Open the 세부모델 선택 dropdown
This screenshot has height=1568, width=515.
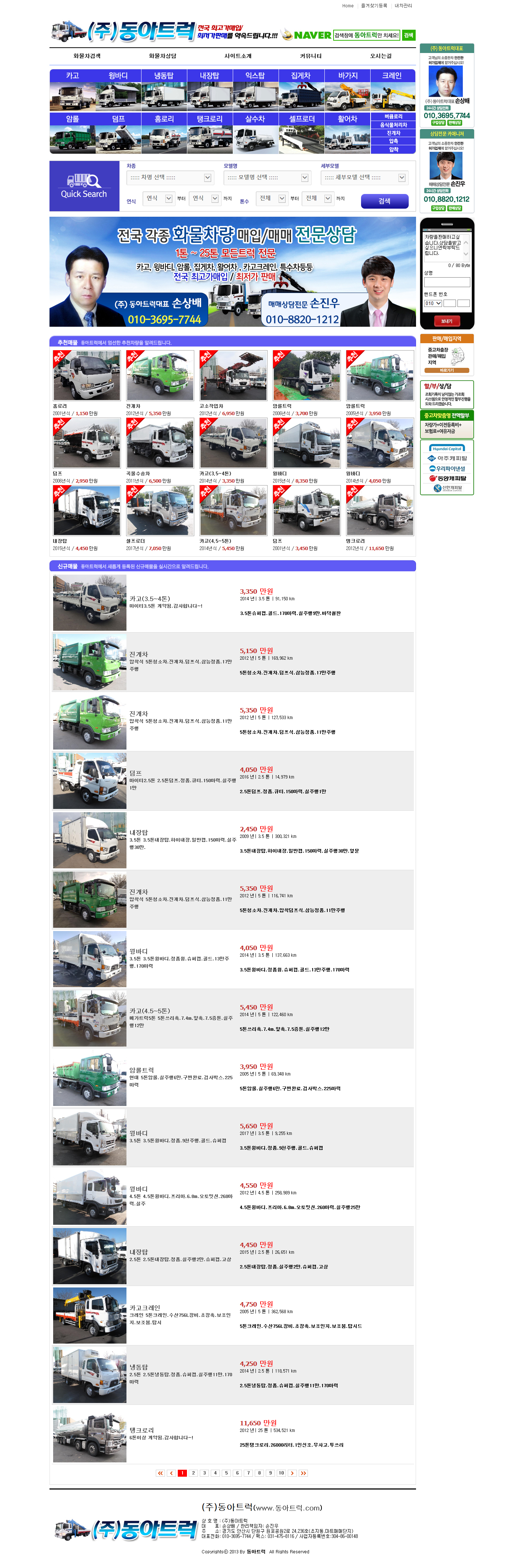[x=363, y=178]
